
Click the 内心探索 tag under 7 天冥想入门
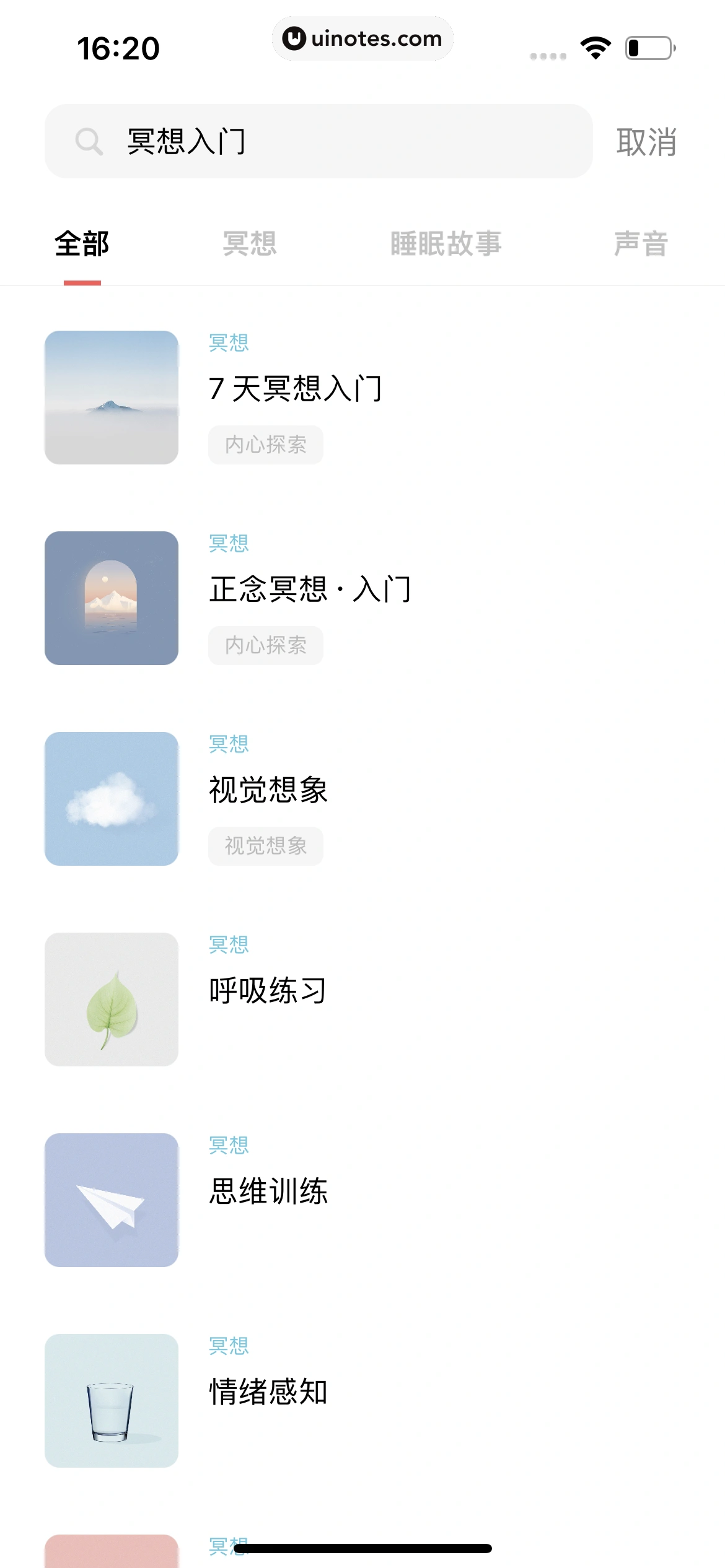pos(266,445)
